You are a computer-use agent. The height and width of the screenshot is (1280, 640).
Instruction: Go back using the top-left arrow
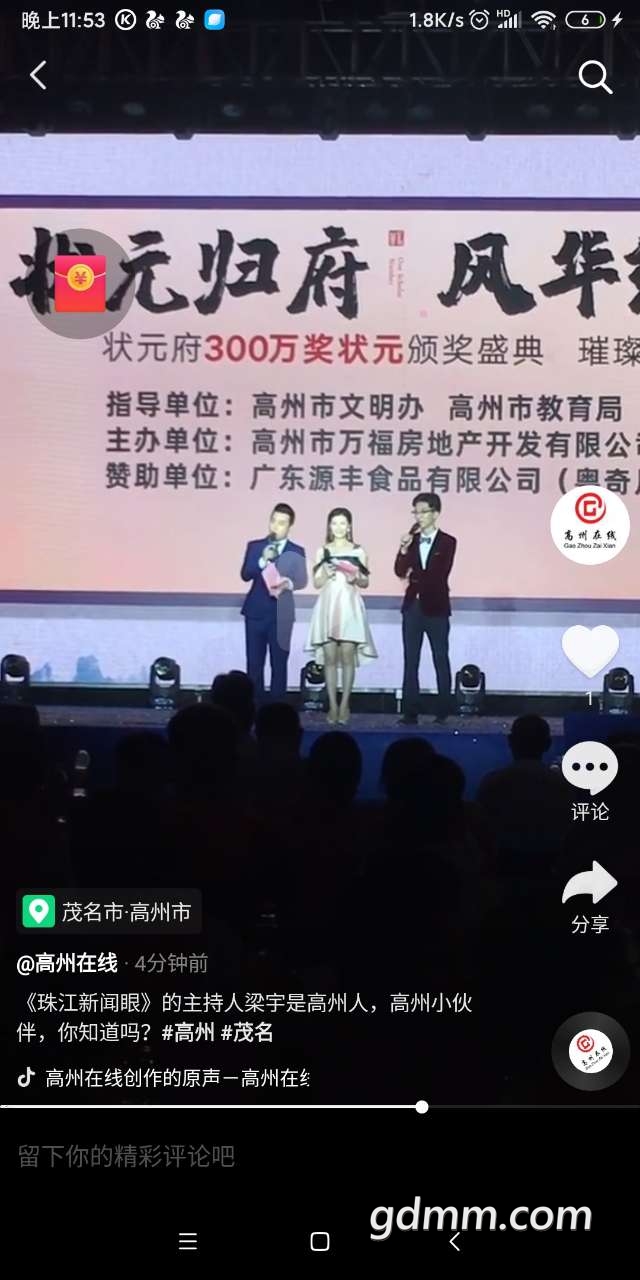coord(38,75)
